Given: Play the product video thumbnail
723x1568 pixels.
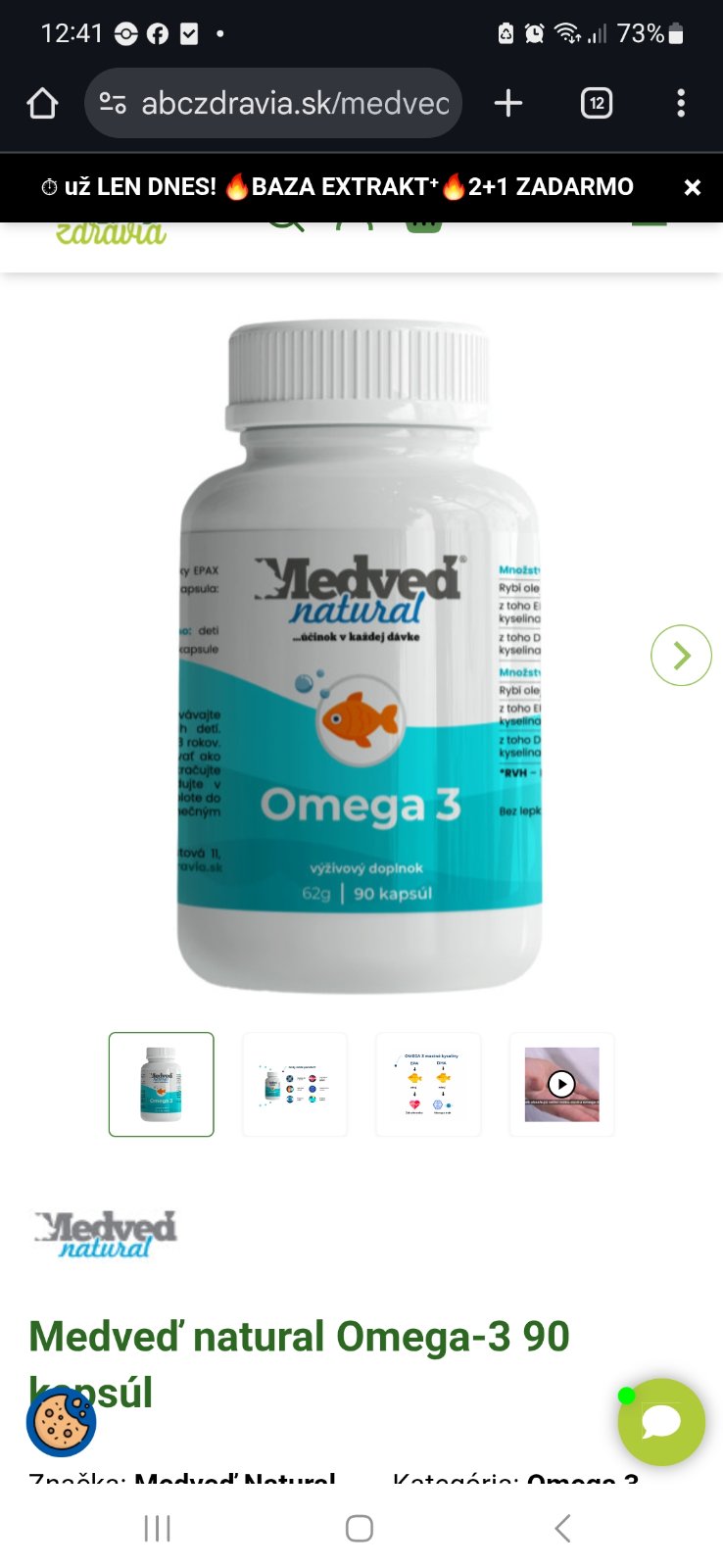Looking at the screenshot, I should tap(561, 1084).
